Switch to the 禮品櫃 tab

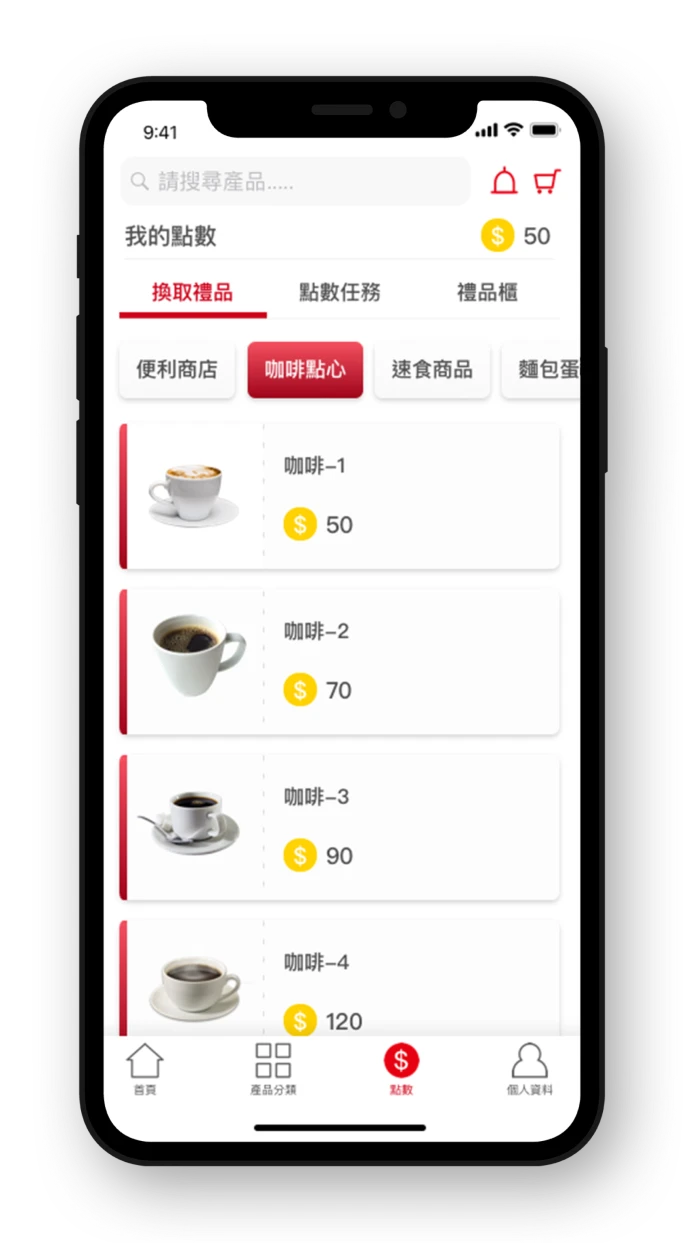pyautogui.click(x=487, y=293)
